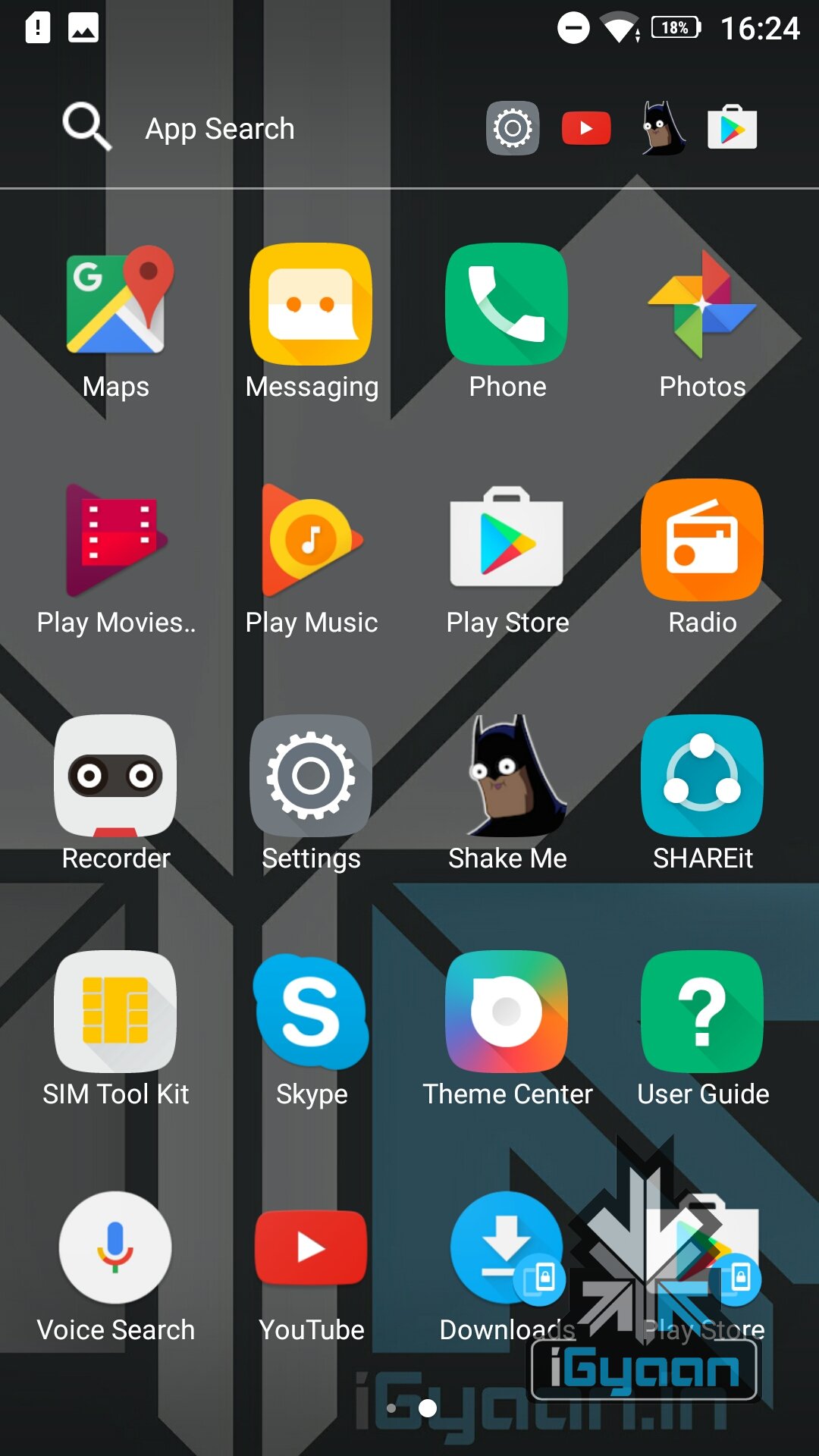Open the App Search field
This screenshot has height=1456, width=819.
tap(220, 128)
